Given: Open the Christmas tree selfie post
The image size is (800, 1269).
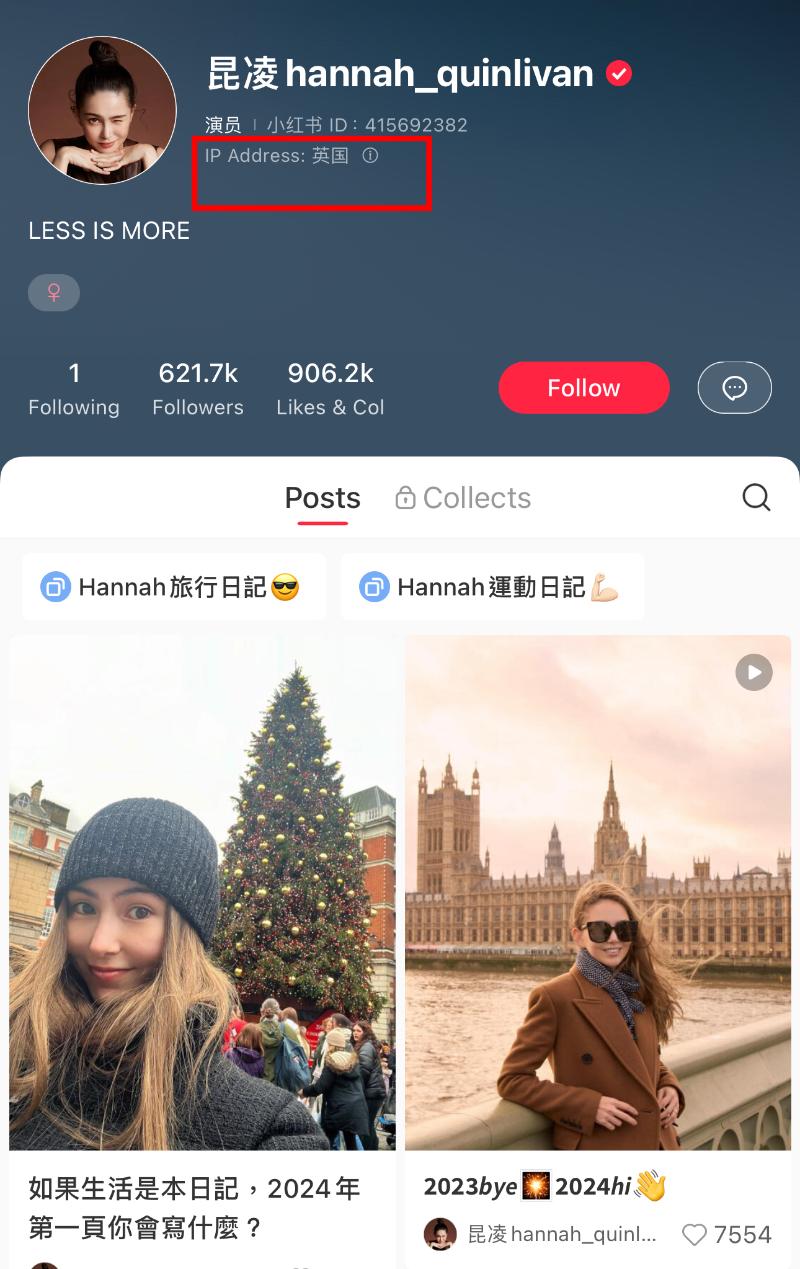Looking at the screenshot, I should pyautogui.click(x=203, y=892).
